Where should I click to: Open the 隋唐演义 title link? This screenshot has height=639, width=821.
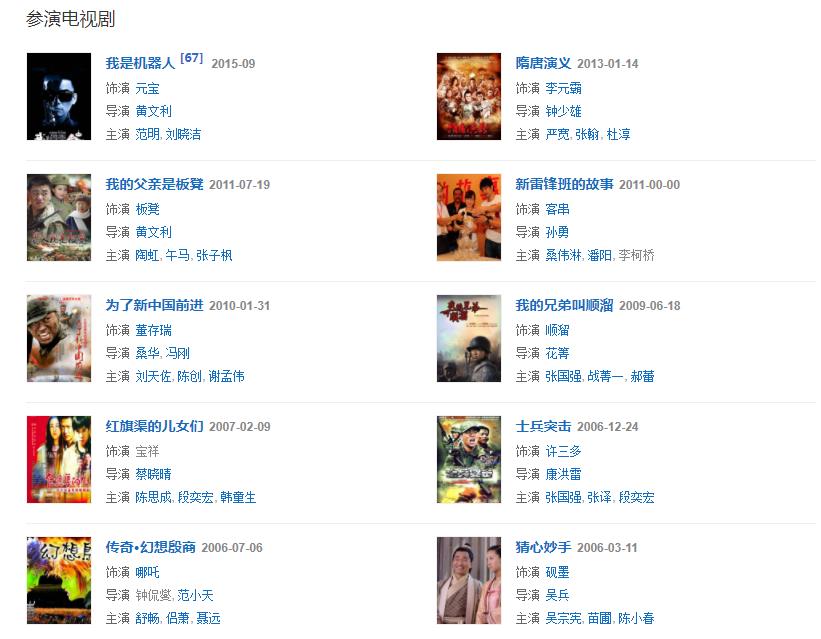point(543,63)
